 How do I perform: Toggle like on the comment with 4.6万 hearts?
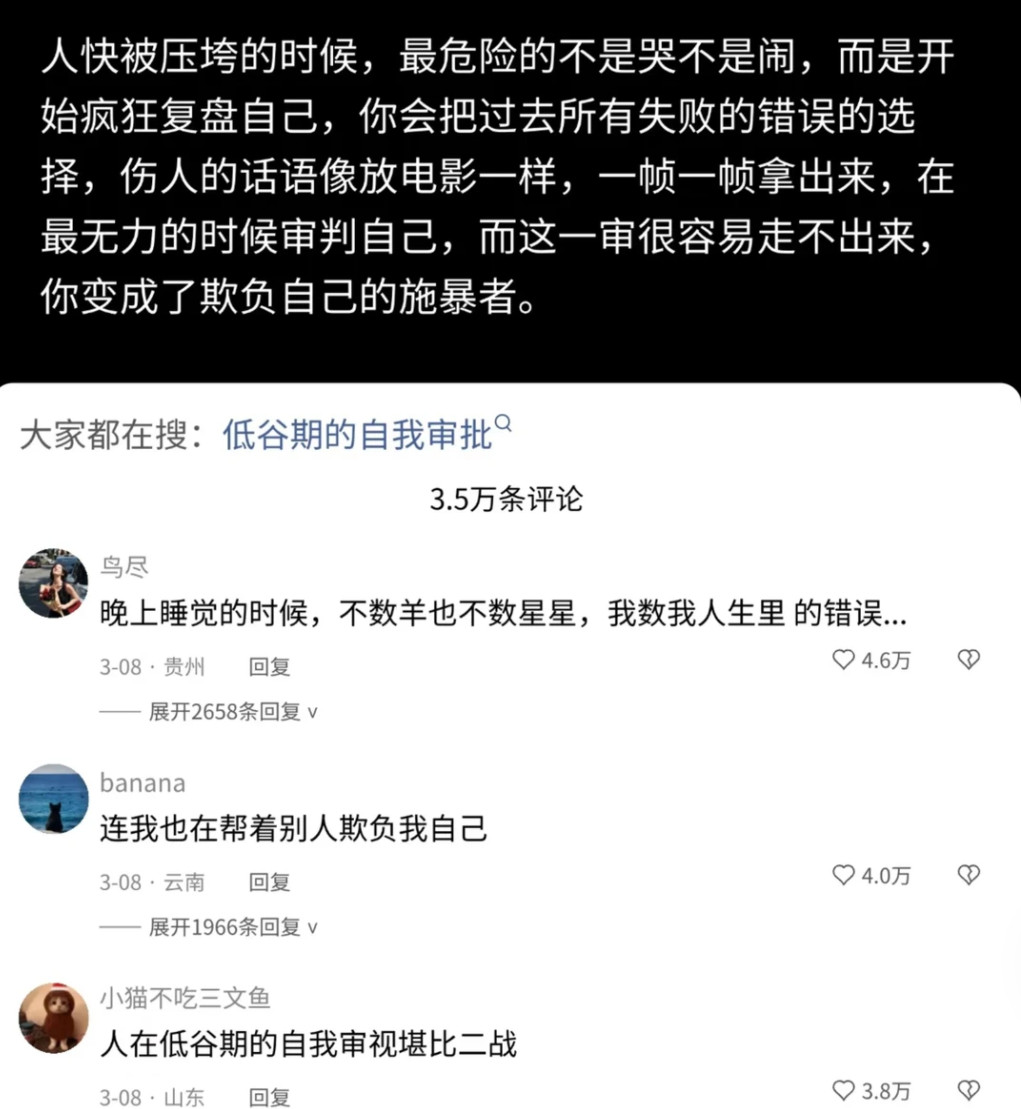[x=844, y=660]
